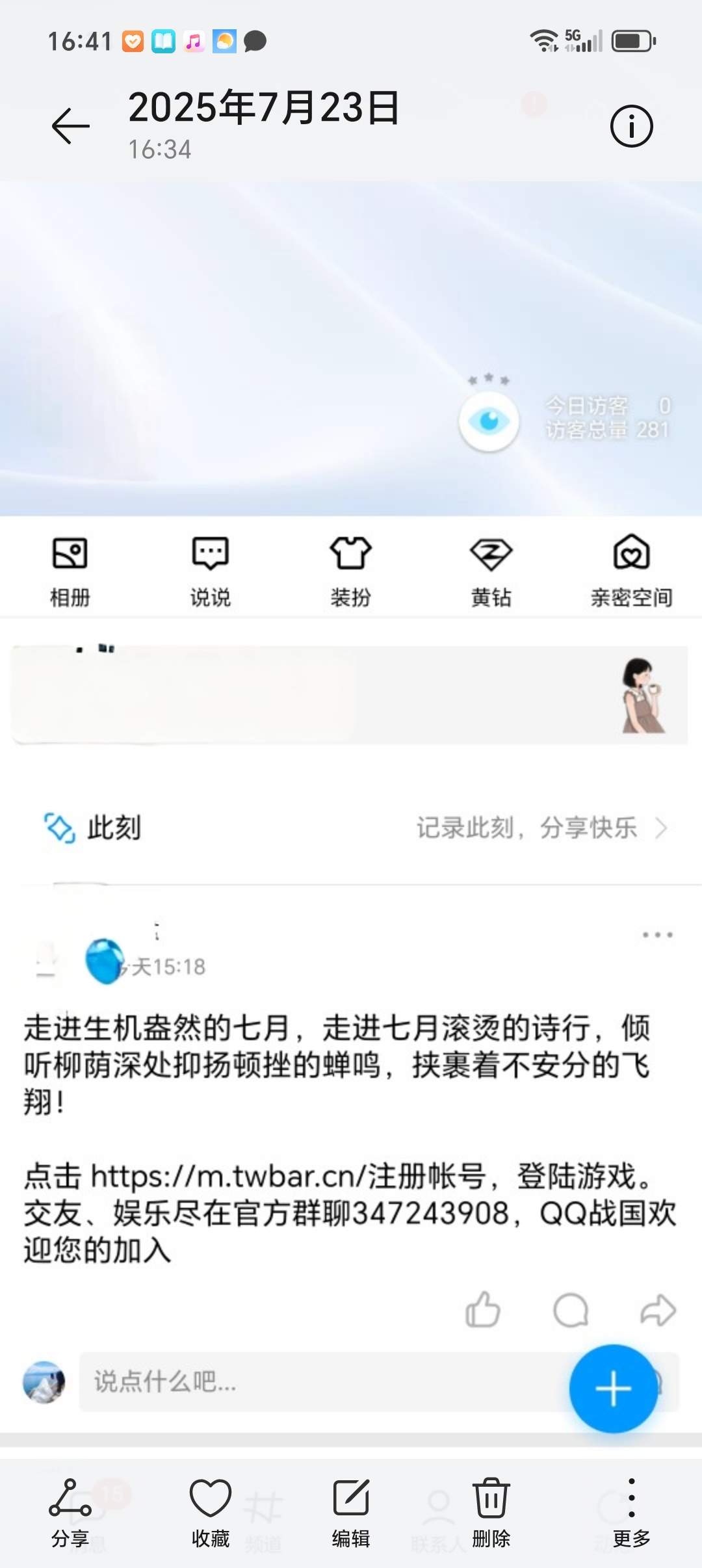The image size is (702, 1568).
Task: Delete this photo with 删除
Action: (491, 1512)
